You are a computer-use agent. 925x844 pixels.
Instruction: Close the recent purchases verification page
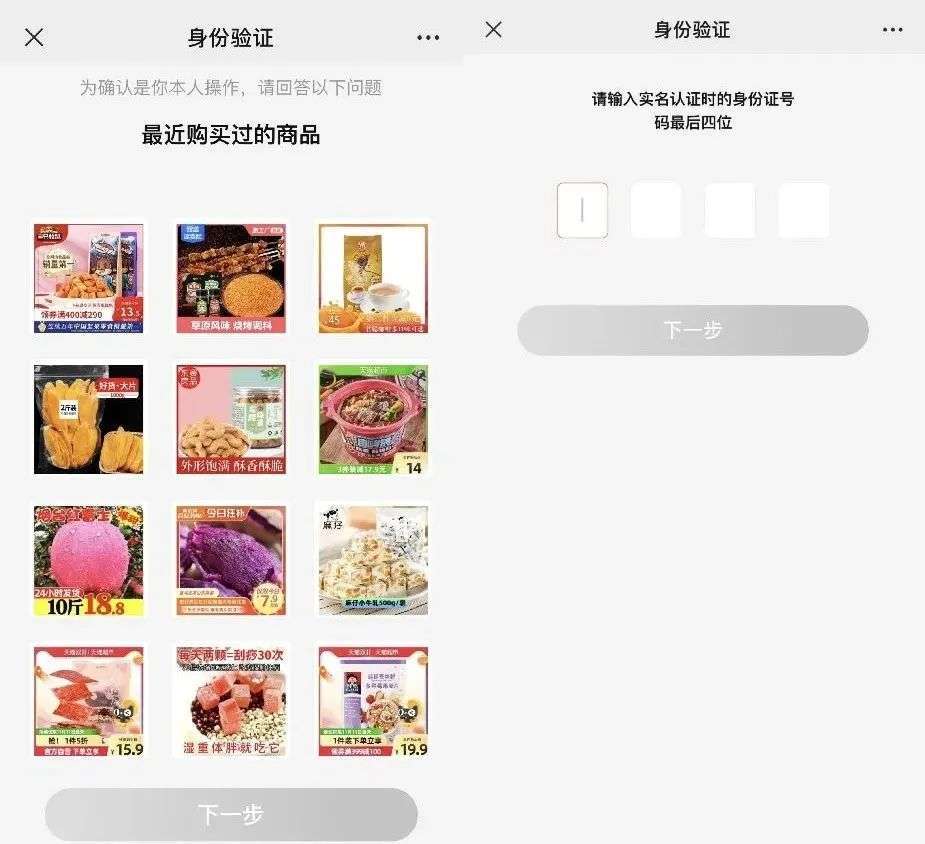point(34,38)
